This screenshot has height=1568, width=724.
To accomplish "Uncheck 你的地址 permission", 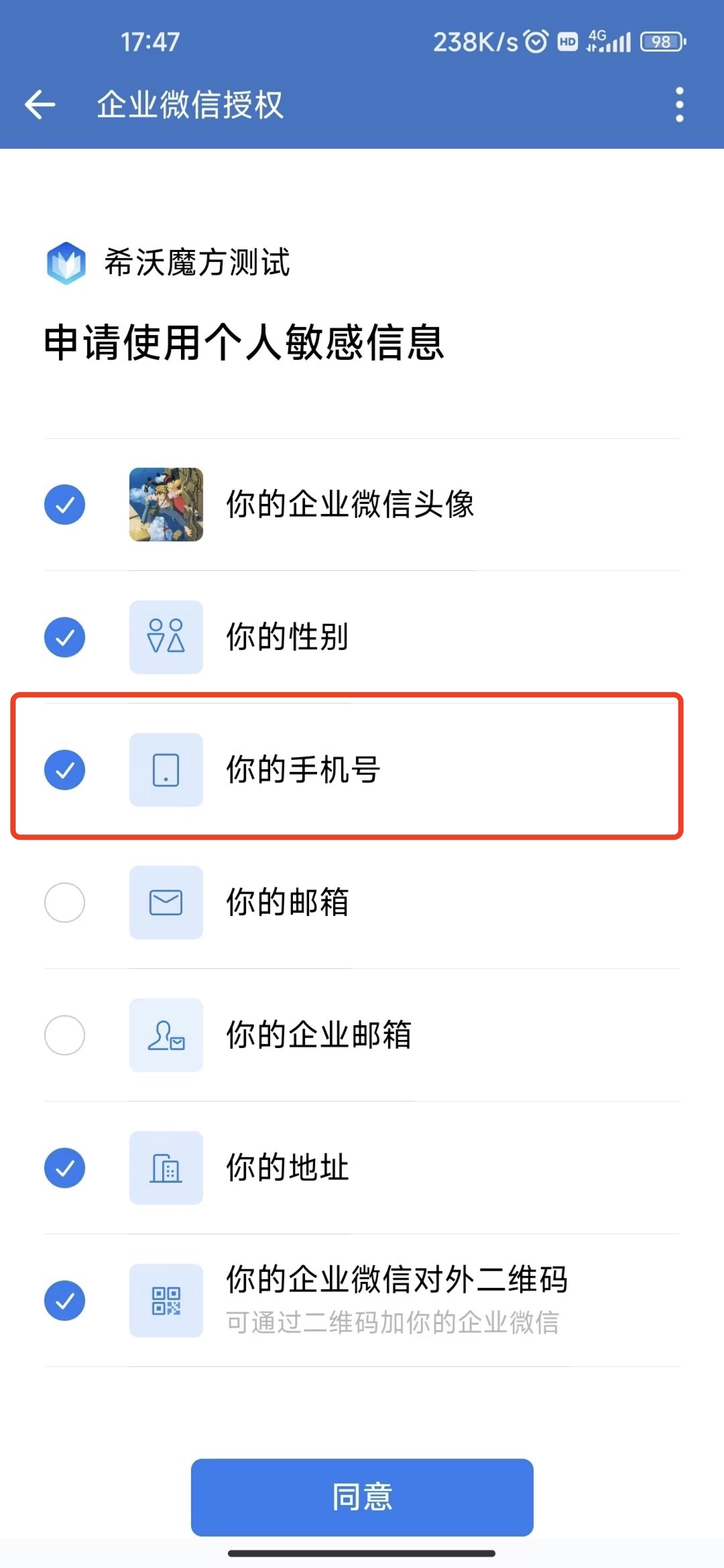I will pyautogui.click(x=64, y=1167).
